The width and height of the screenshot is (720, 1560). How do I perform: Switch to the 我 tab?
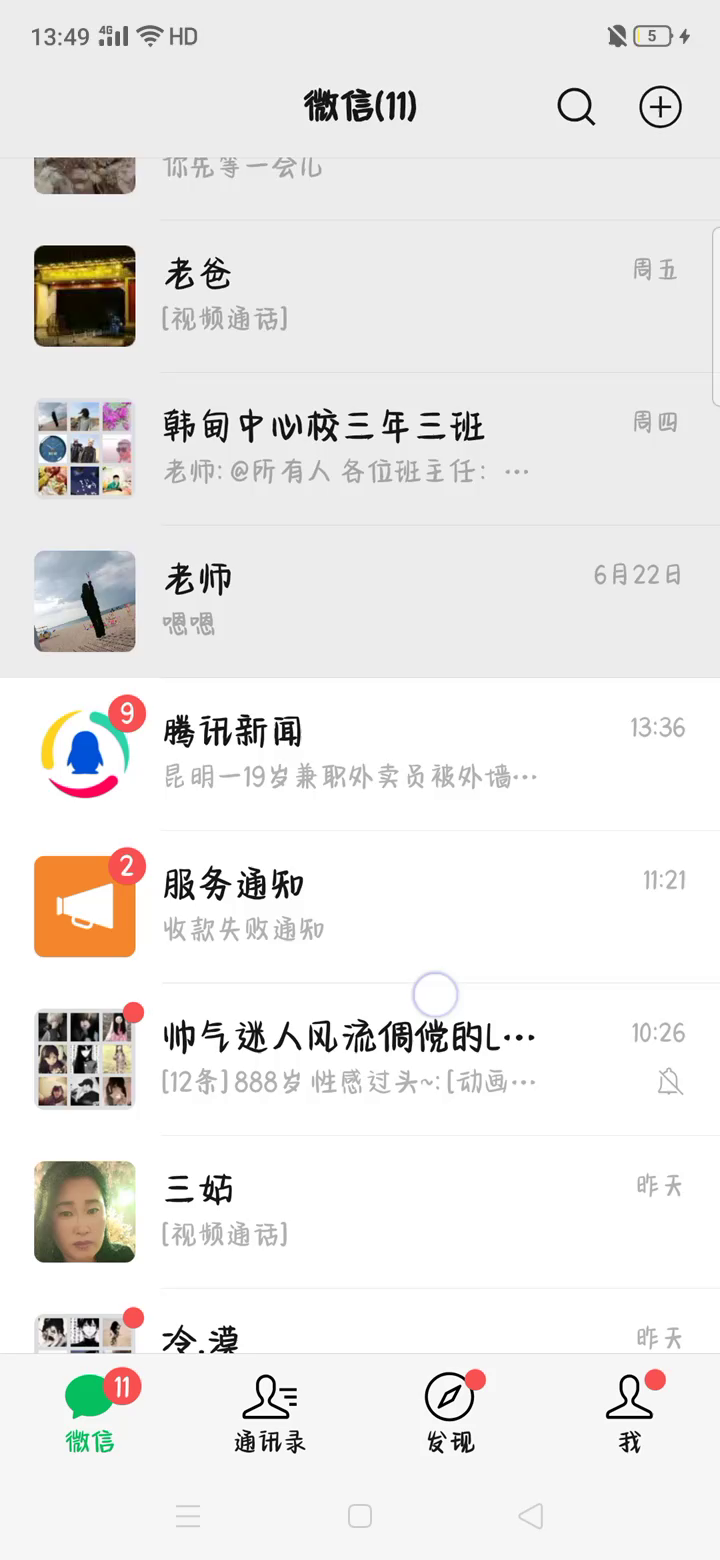(629, 1412)
